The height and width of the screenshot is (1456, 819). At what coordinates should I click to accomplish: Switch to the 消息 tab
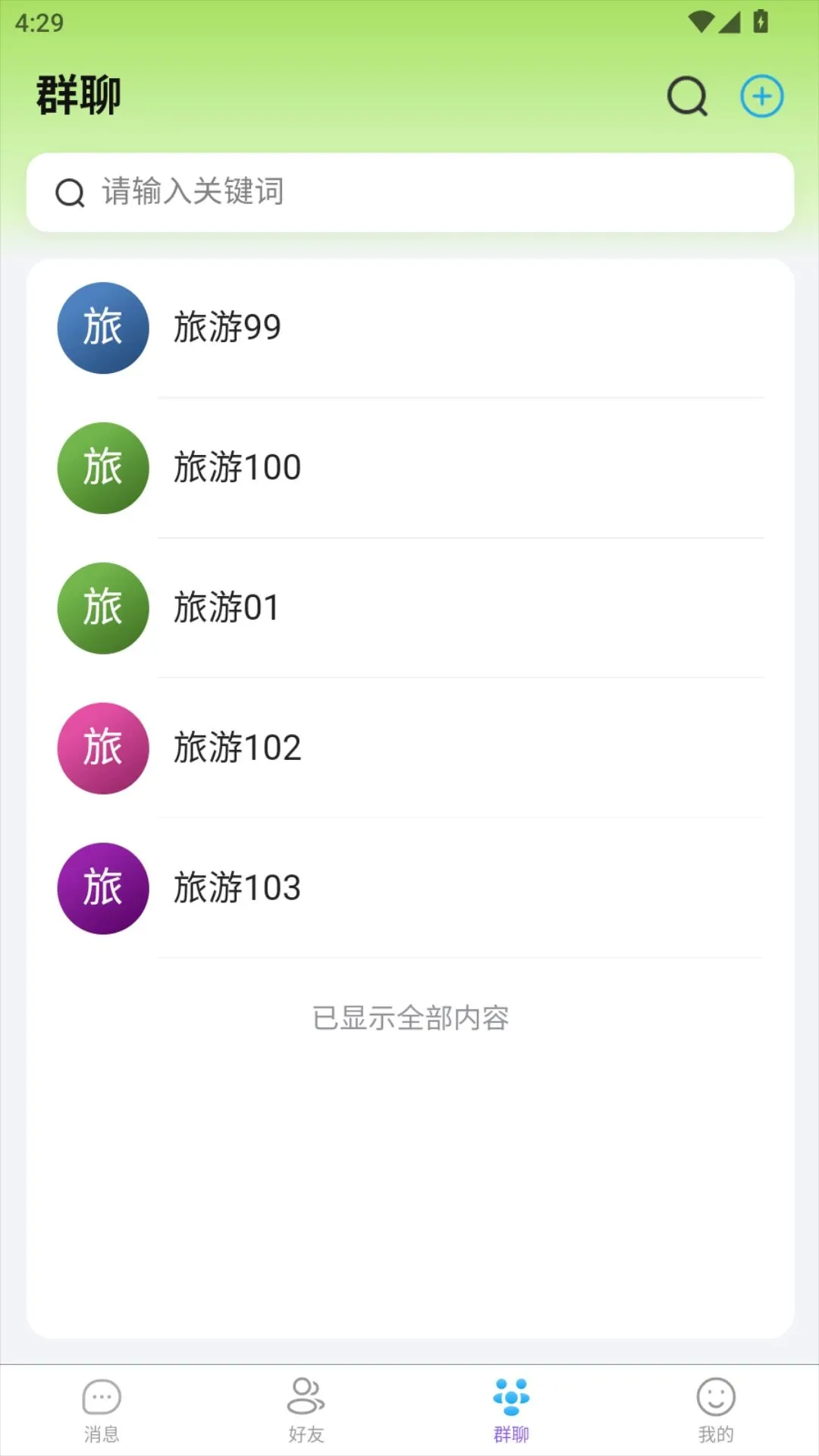102,1410
